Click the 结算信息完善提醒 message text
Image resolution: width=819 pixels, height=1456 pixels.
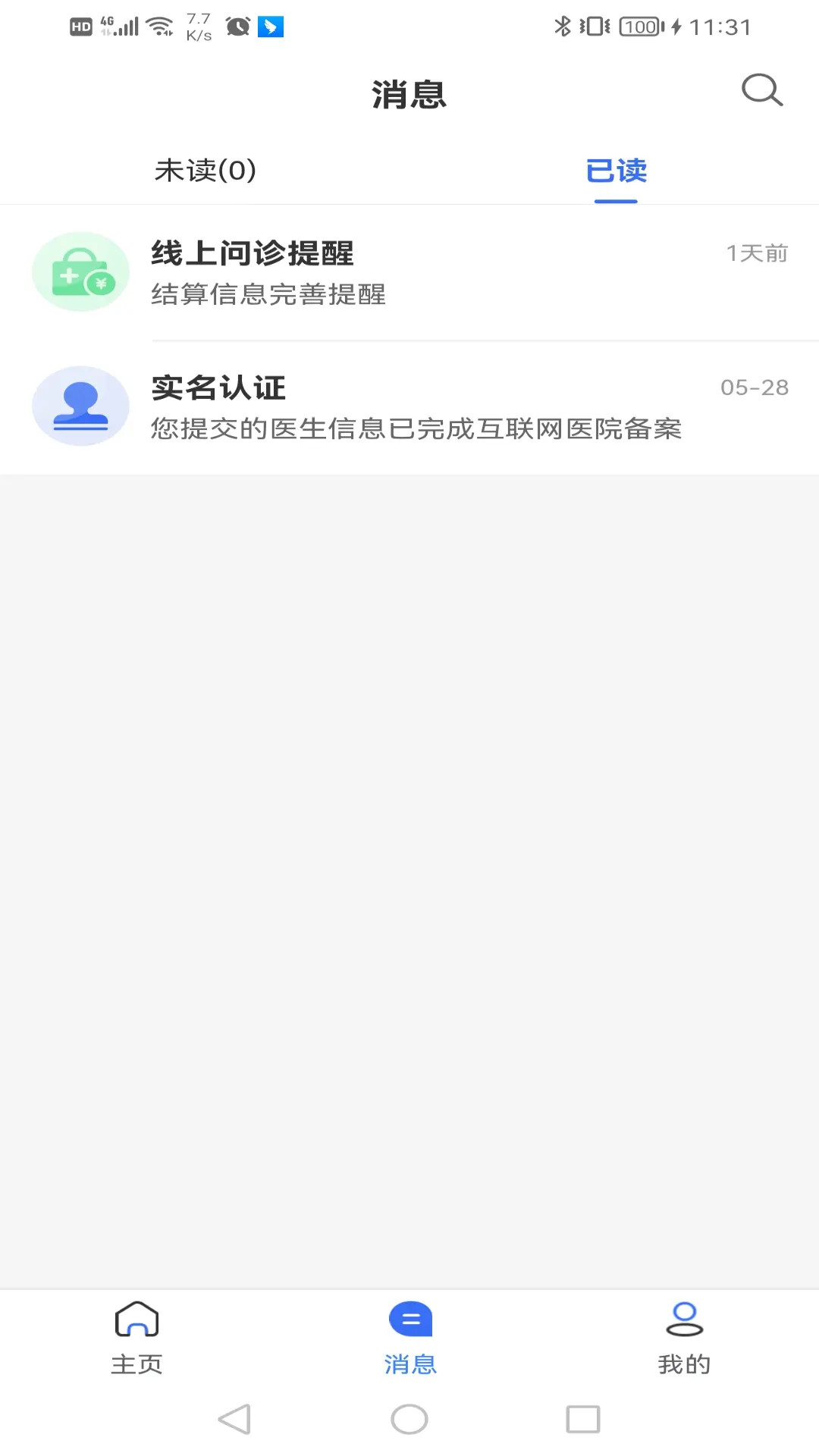tap(268, 297)
